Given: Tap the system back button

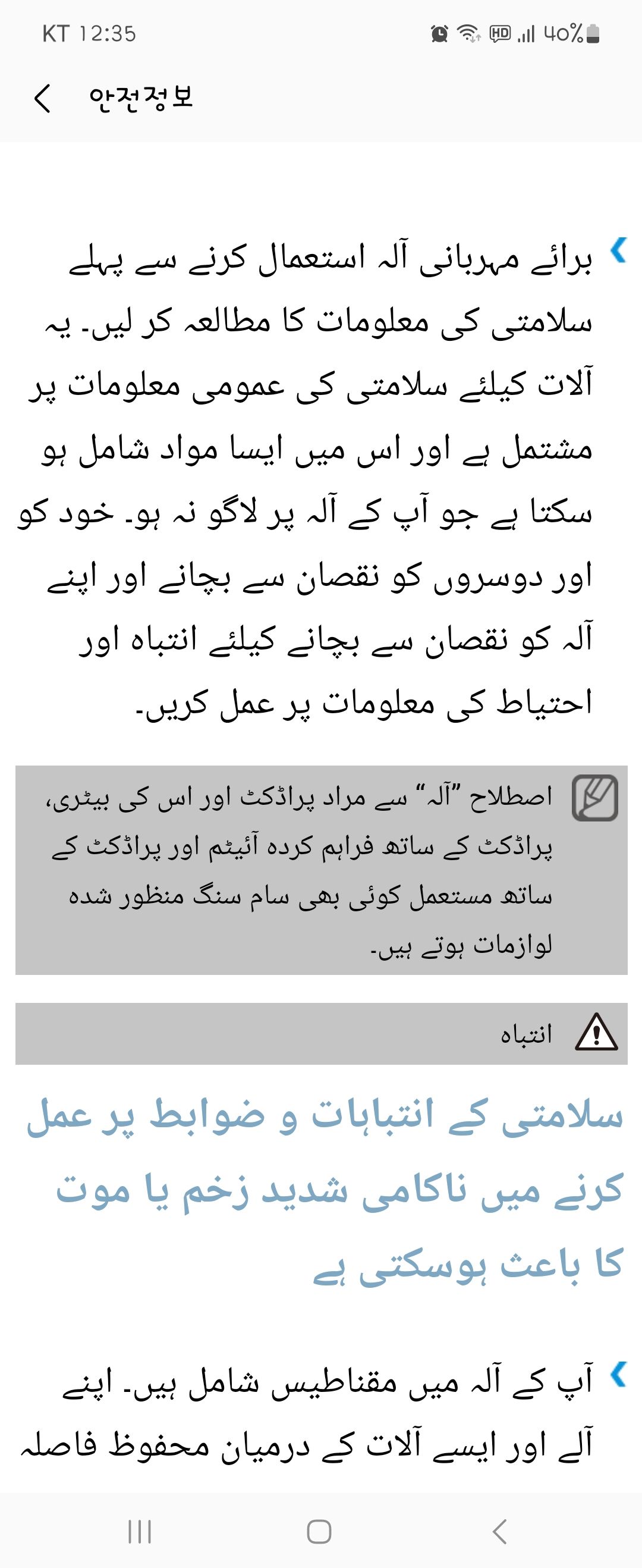Looking at the screenshot, I should pos(499,1531).
